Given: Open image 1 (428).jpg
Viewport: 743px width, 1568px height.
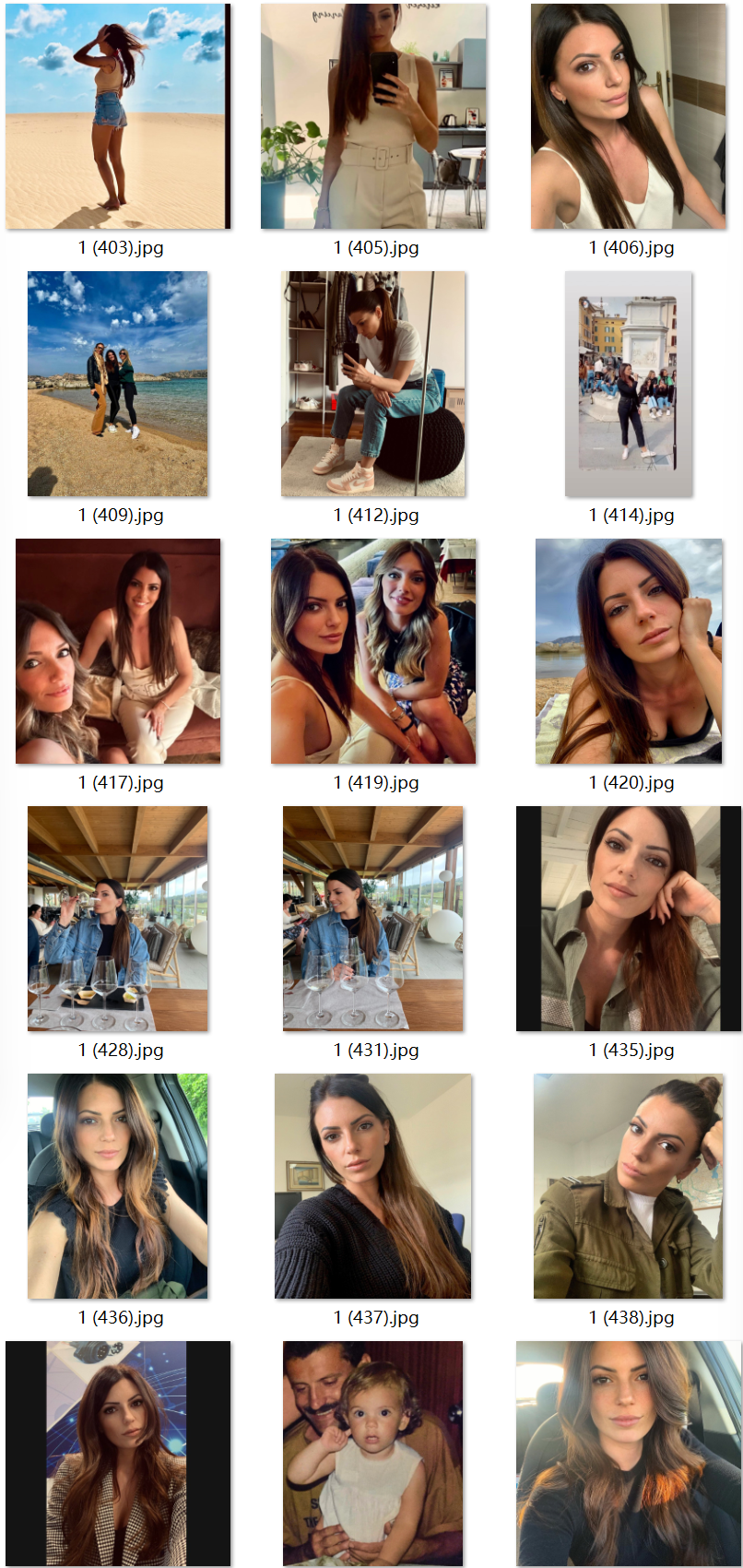Looking at the screenshot, I should 118,919.
